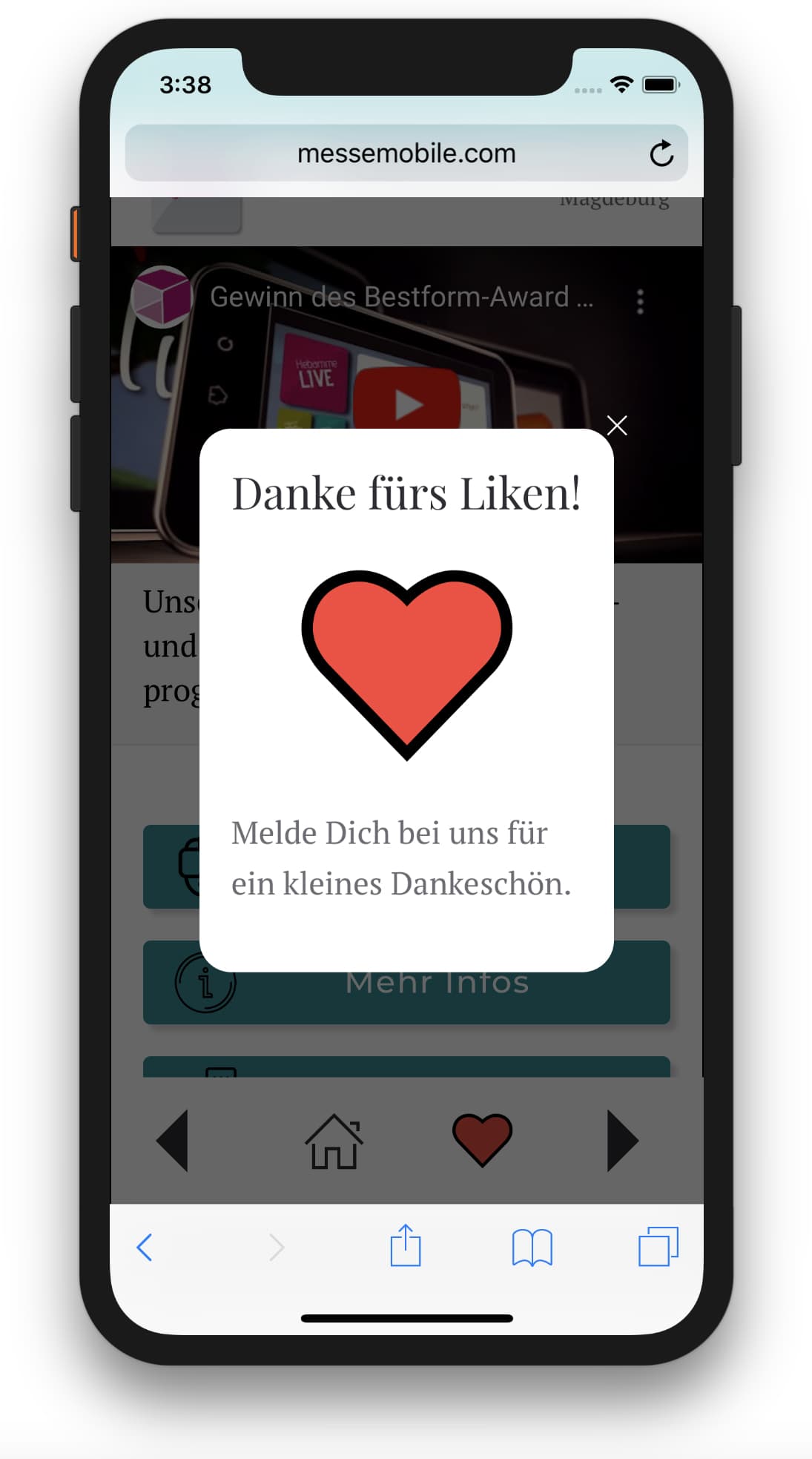Open the video's three-dot menu
812x1459 pixels.
[x=640, y=301]
